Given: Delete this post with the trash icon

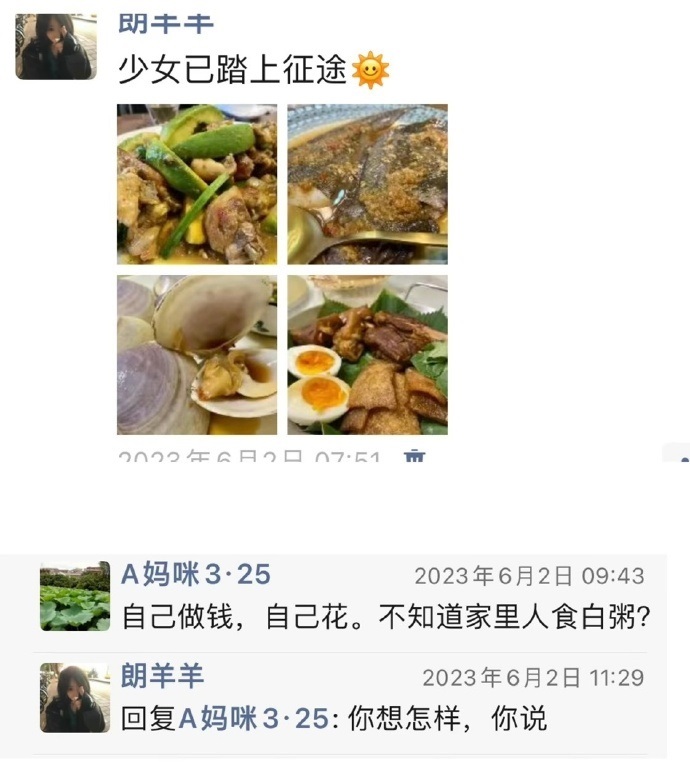Looking at the screenshot, I should click(x=414, y=459).
